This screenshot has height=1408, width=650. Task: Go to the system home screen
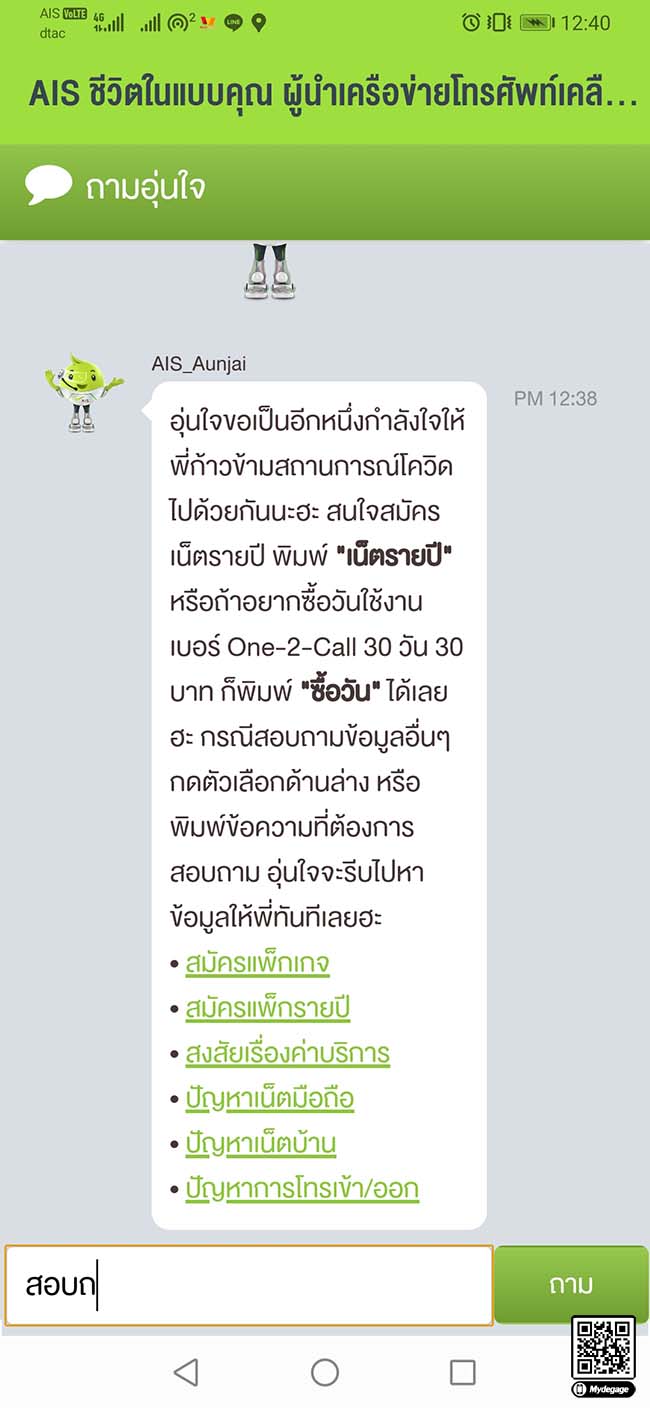(x=325, y=1372)
